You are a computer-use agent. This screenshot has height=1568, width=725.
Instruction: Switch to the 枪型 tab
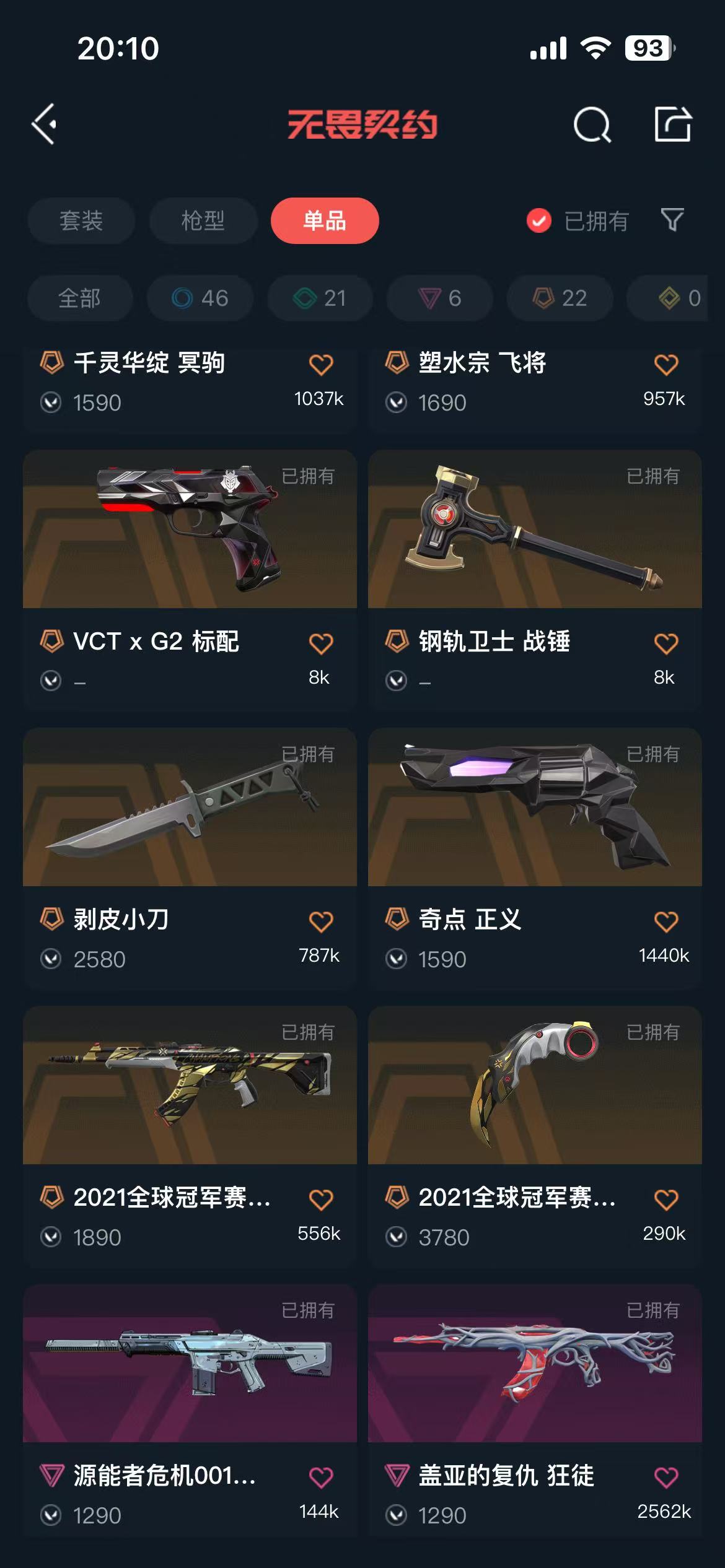tap(203, 220)
